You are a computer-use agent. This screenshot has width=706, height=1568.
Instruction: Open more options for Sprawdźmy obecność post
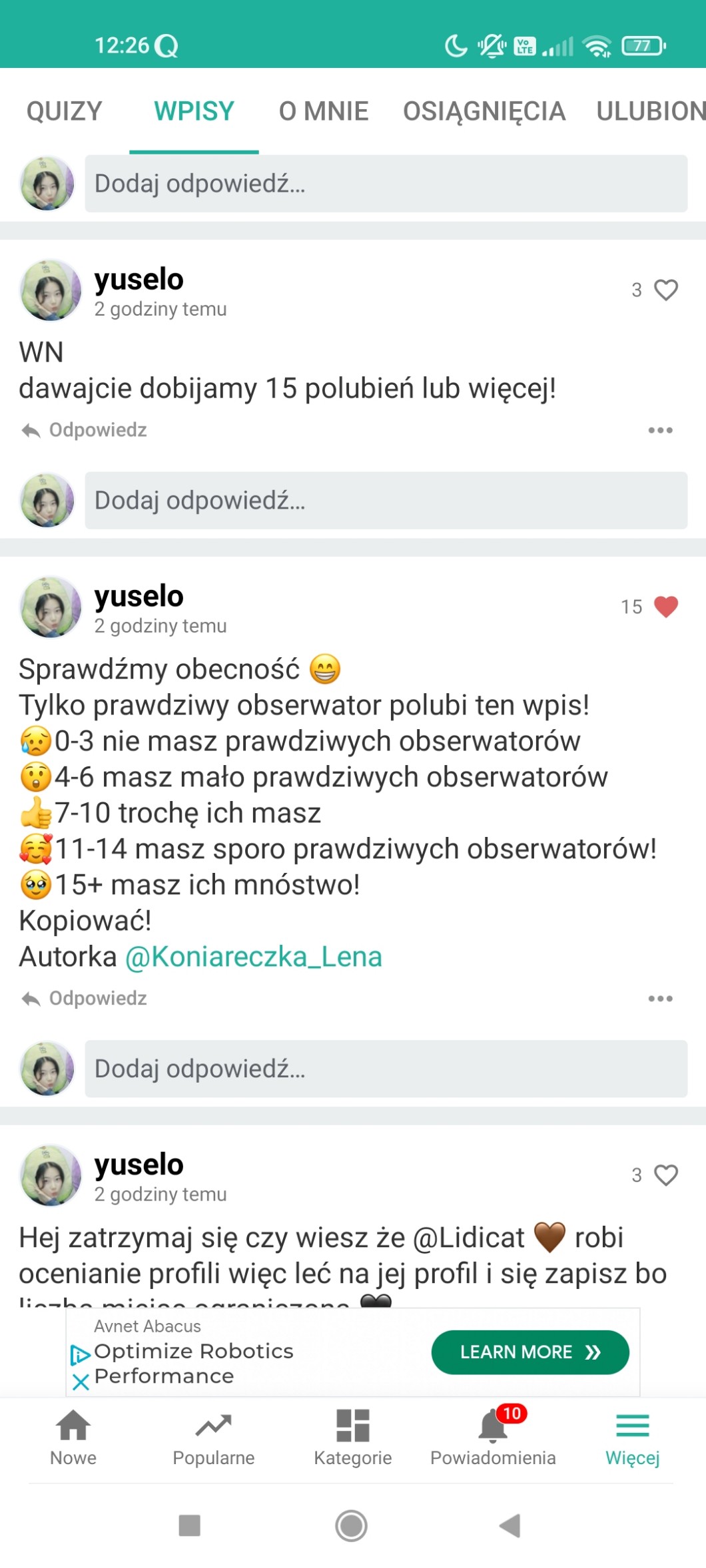pos(660,999)
